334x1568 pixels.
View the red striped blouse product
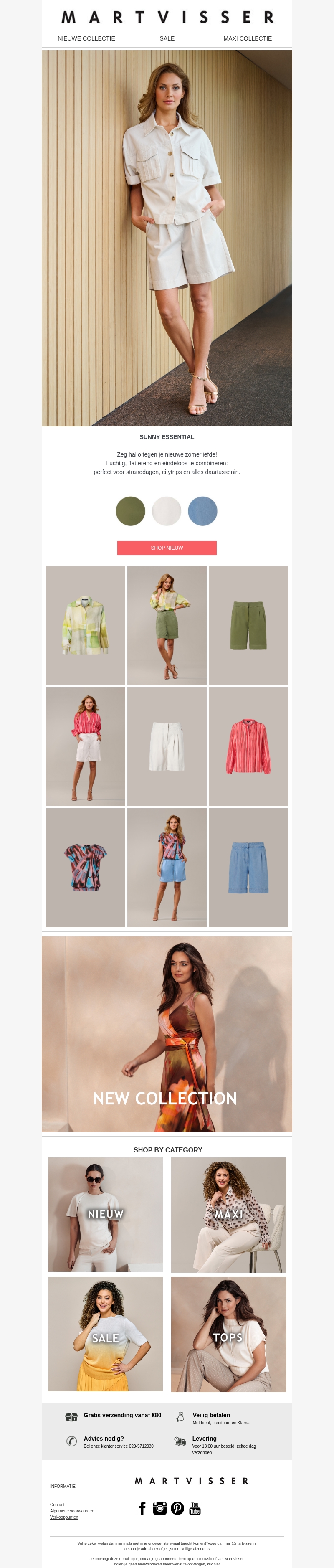point(248,746)
